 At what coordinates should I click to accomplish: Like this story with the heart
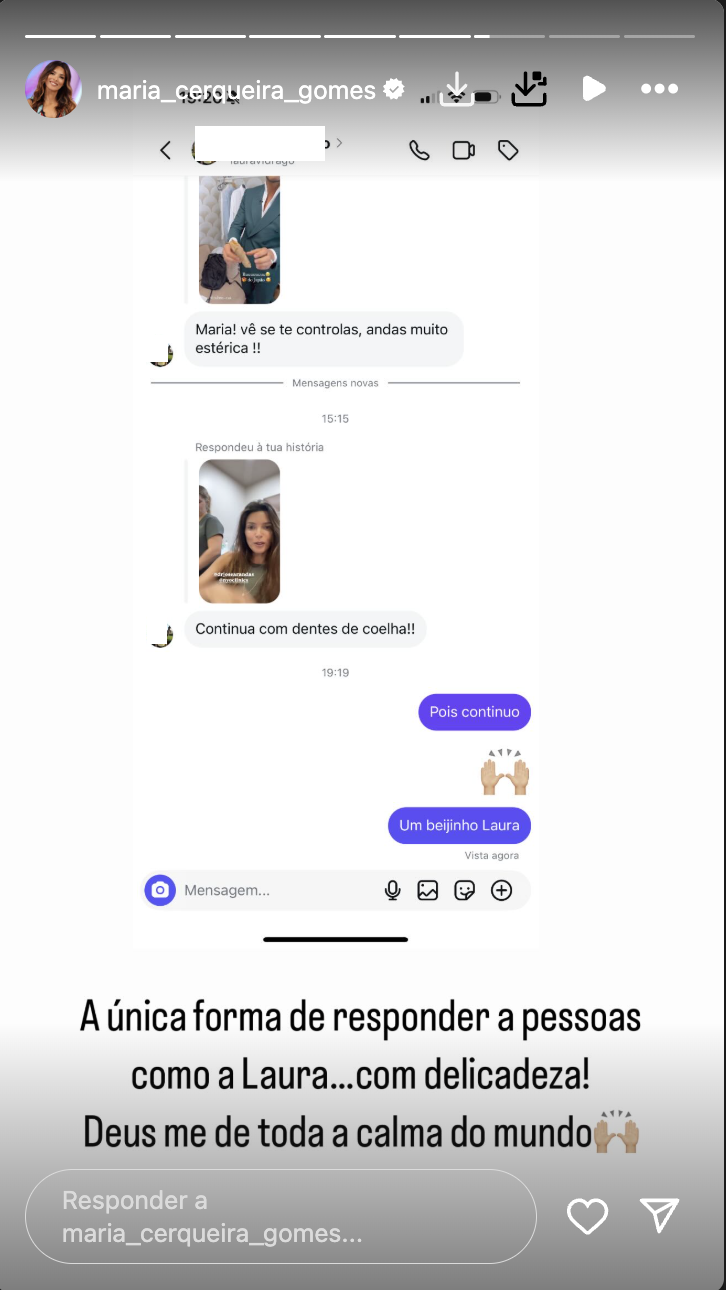click(x=587, y=1216)
